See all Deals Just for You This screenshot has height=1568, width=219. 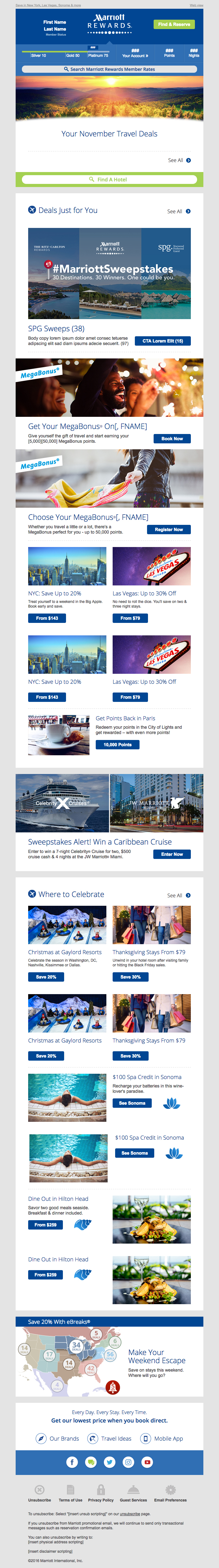179,211
